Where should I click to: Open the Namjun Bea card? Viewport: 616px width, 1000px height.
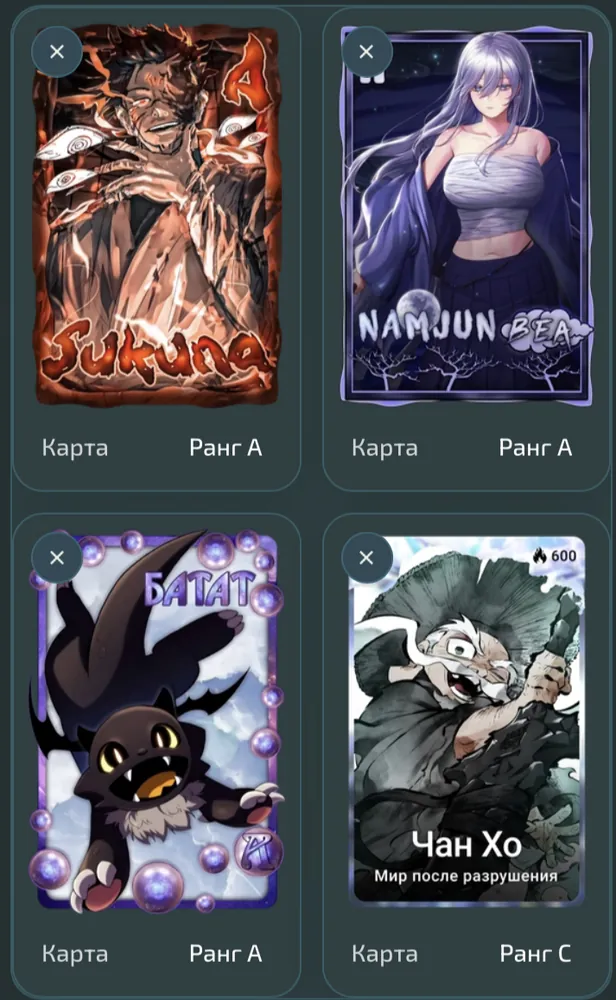click(x=467, y=216)
